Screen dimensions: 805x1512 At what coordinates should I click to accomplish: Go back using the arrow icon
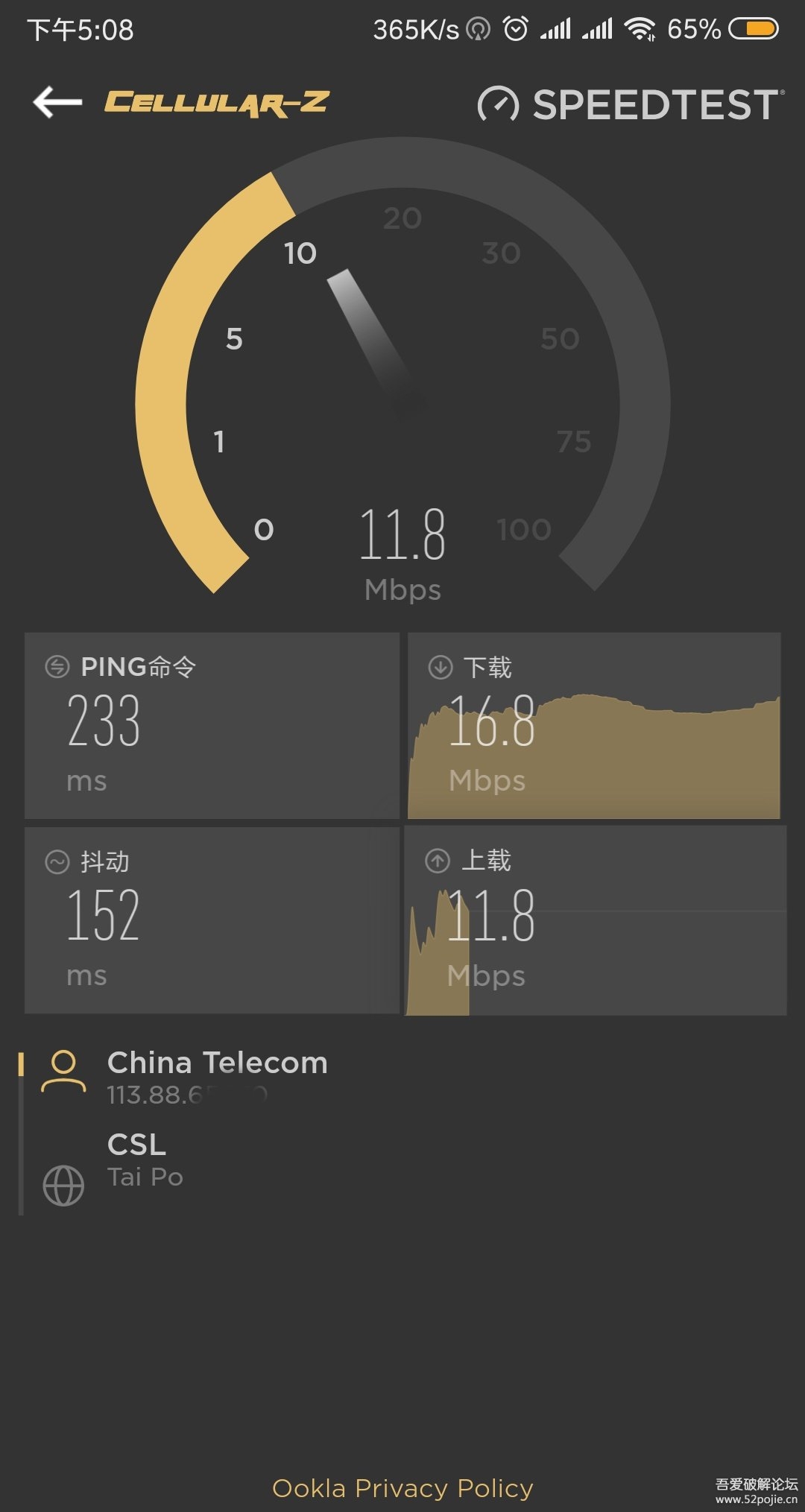[57, 102]
